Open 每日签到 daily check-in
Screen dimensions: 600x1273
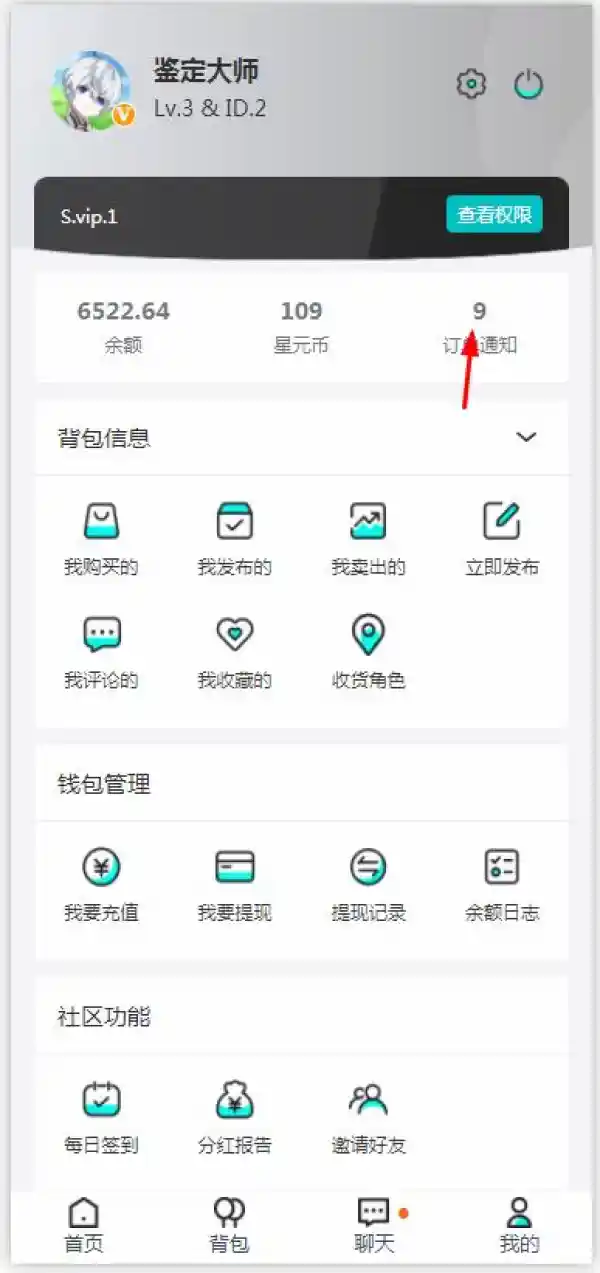[101, 1117]
